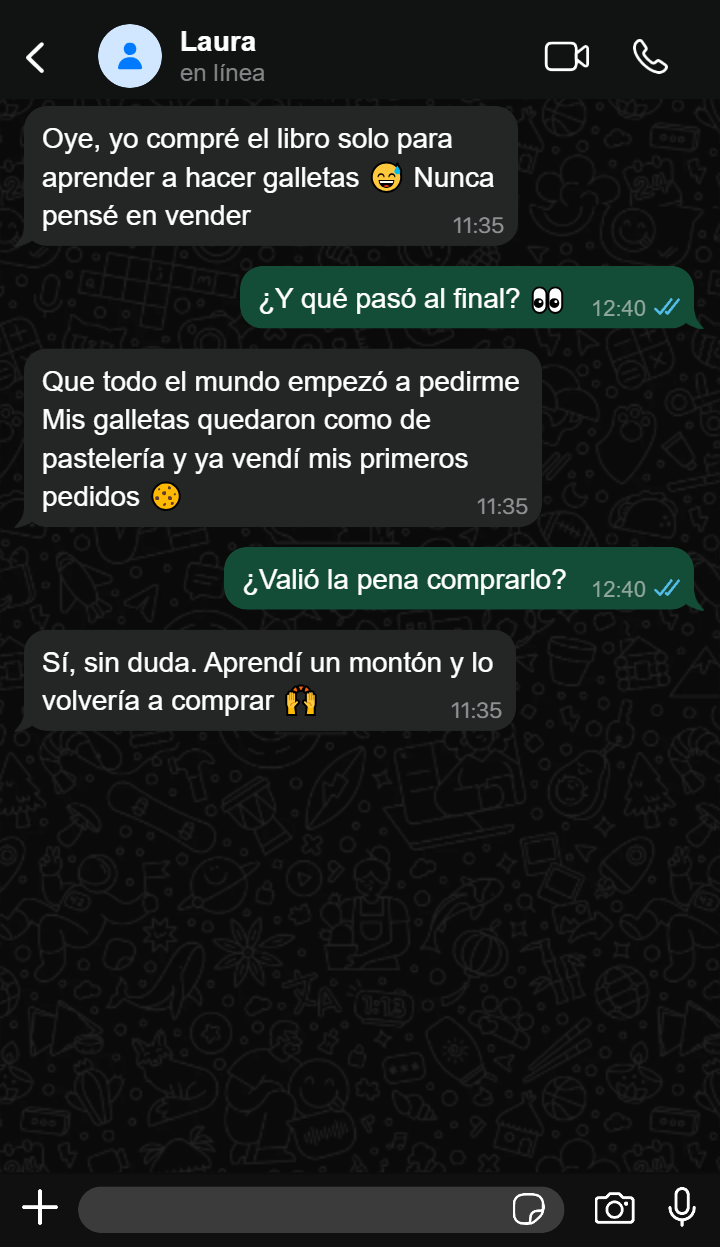Open Laura's profile picture
Image resolution: width=720 pixels, height=1247 pixels.
[129, 57]
